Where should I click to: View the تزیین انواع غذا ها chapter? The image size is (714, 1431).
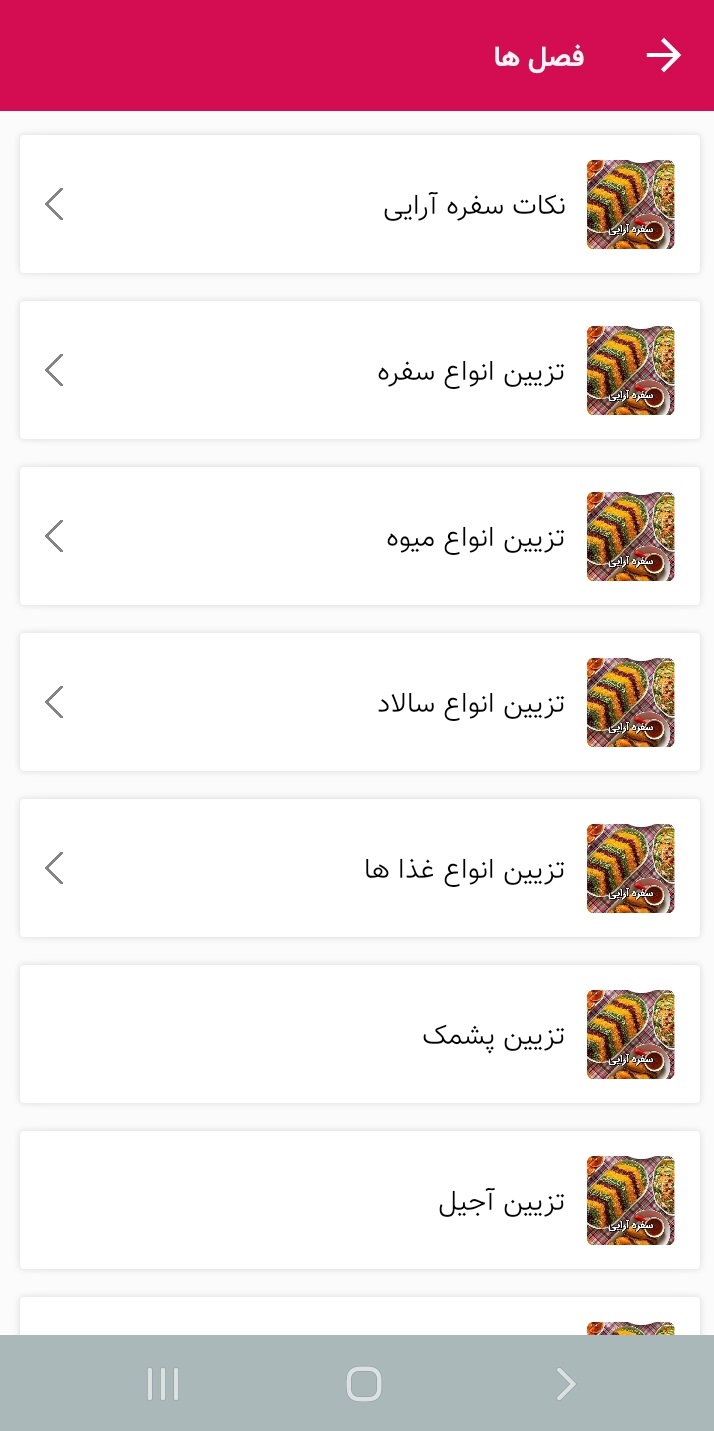360,869
